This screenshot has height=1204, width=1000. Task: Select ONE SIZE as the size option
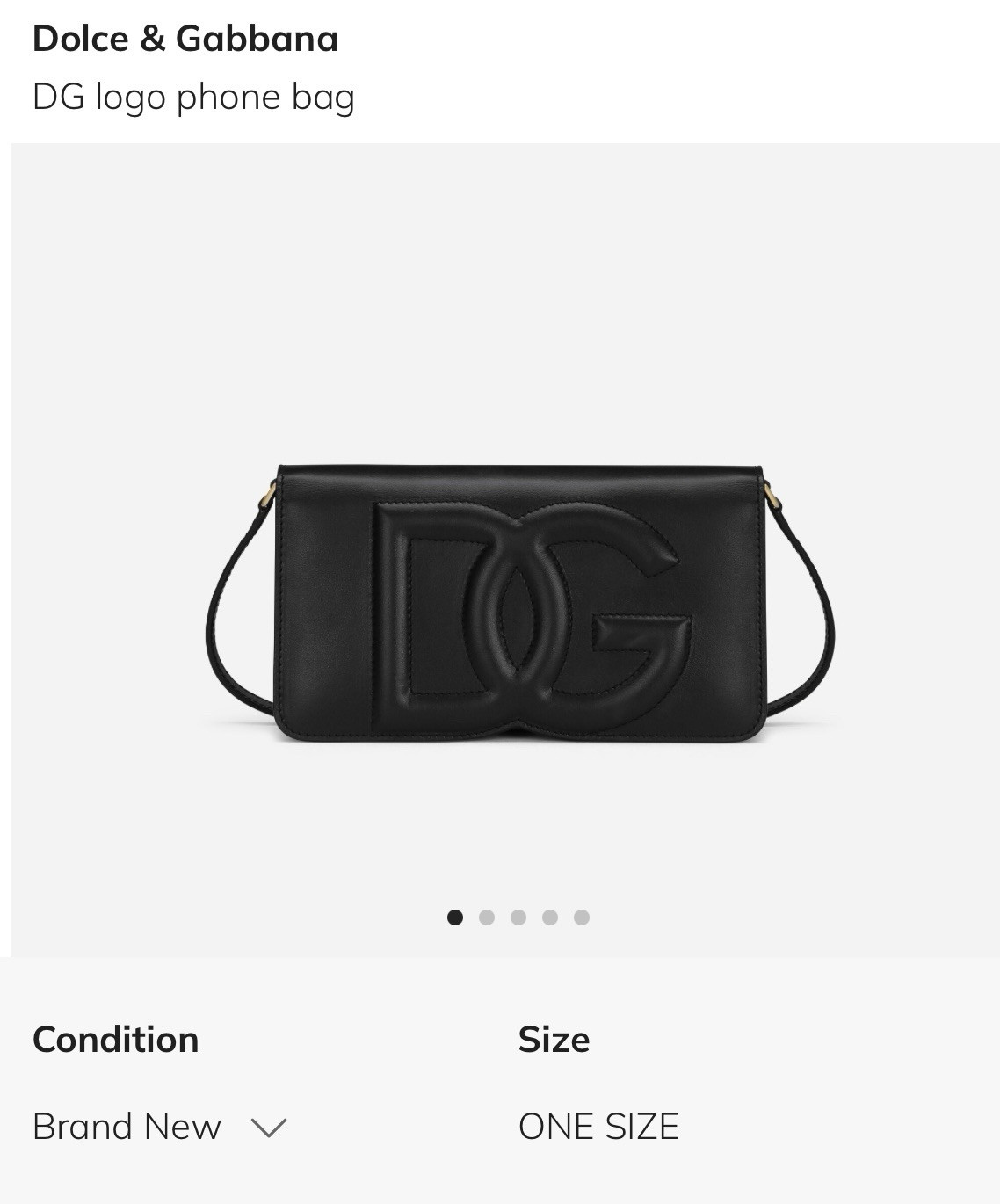point(598,1126)
